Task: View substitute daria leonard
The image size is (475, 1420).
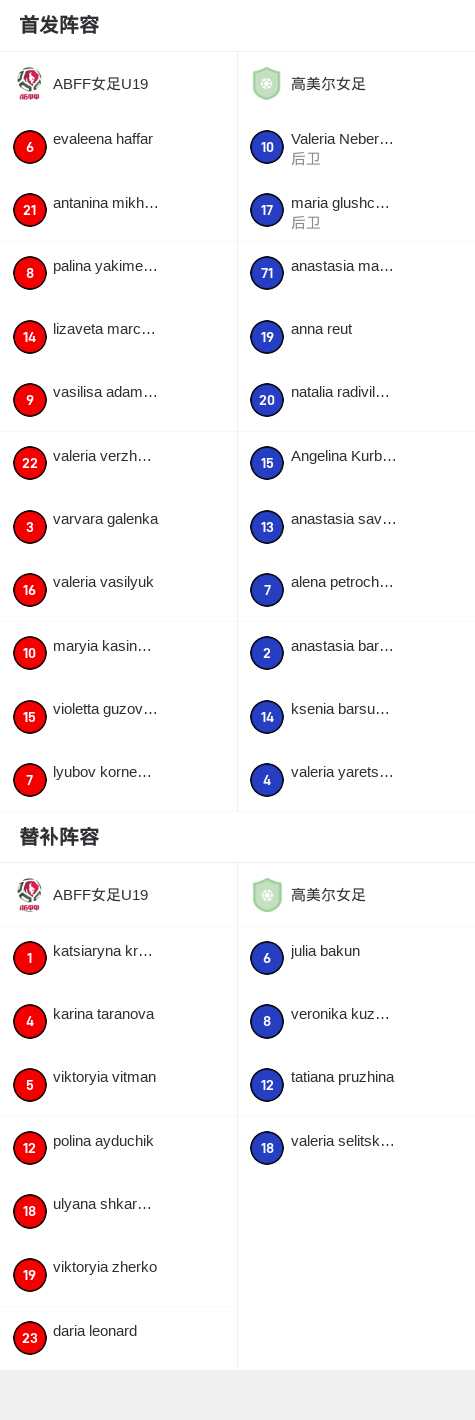Action: pyautogui.click(x=118, y=1338)
